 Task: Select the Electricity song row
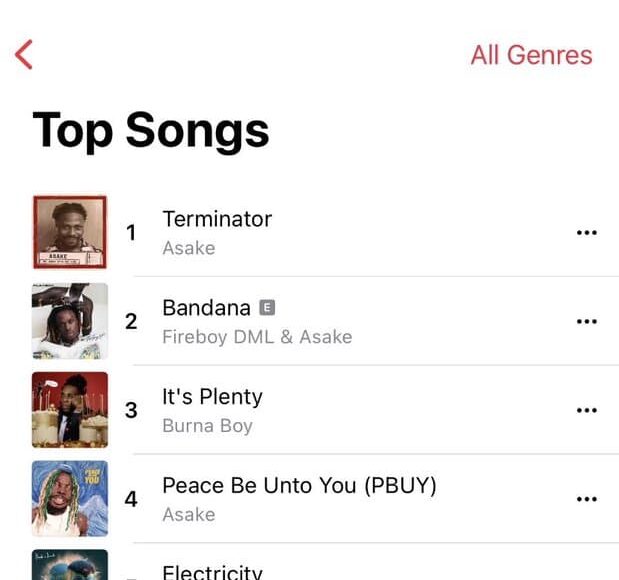point(212,571)
